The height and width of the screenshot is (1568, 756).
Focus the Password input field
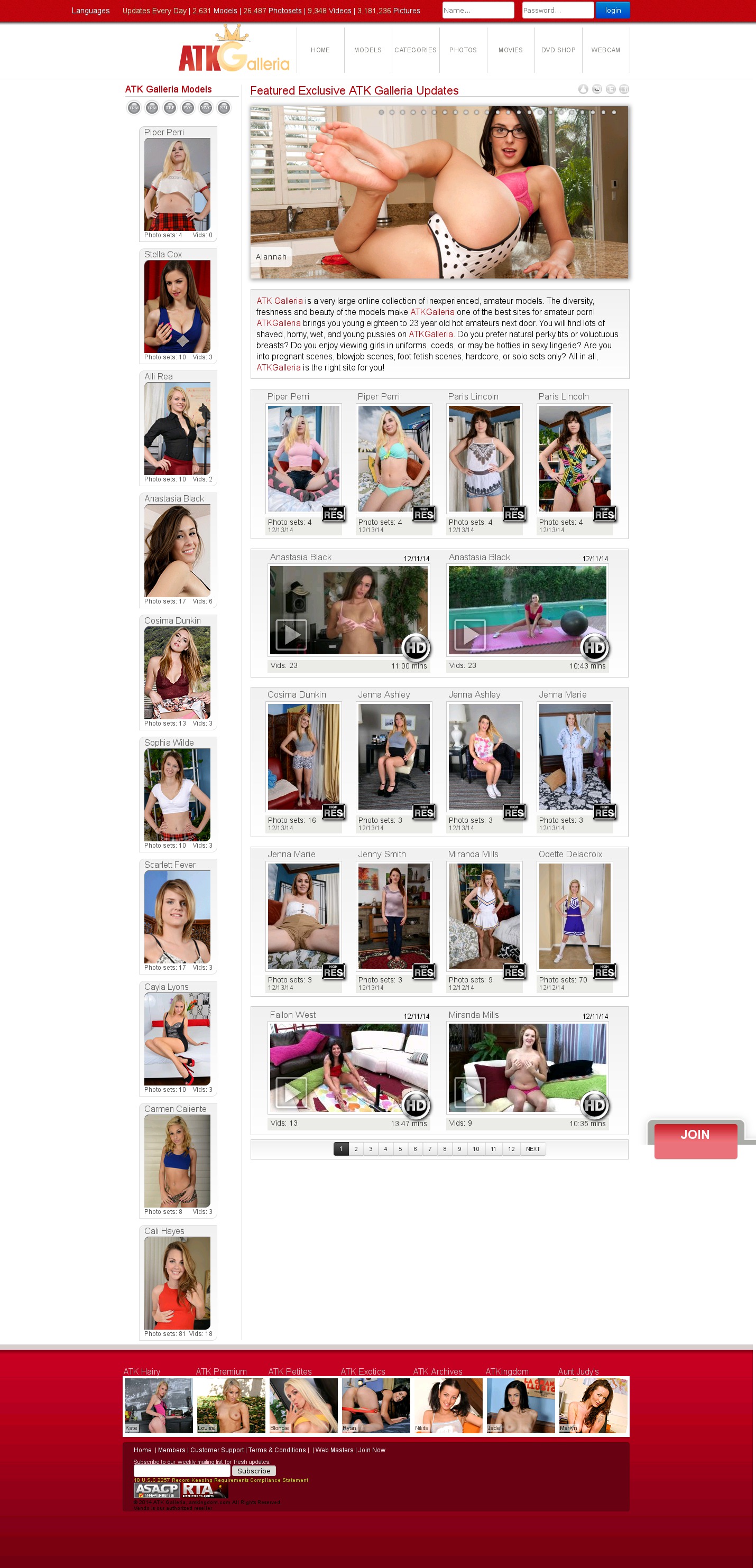pyautogui.click(x=557, y=11)
